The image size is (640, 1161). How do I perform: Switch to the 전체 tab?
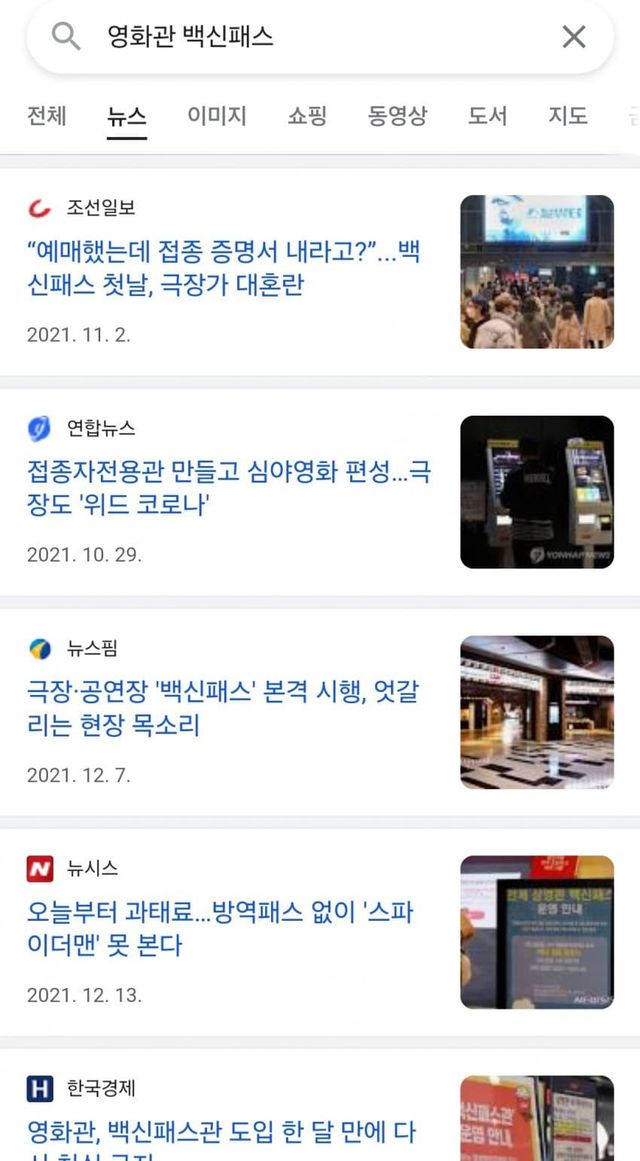47,116
